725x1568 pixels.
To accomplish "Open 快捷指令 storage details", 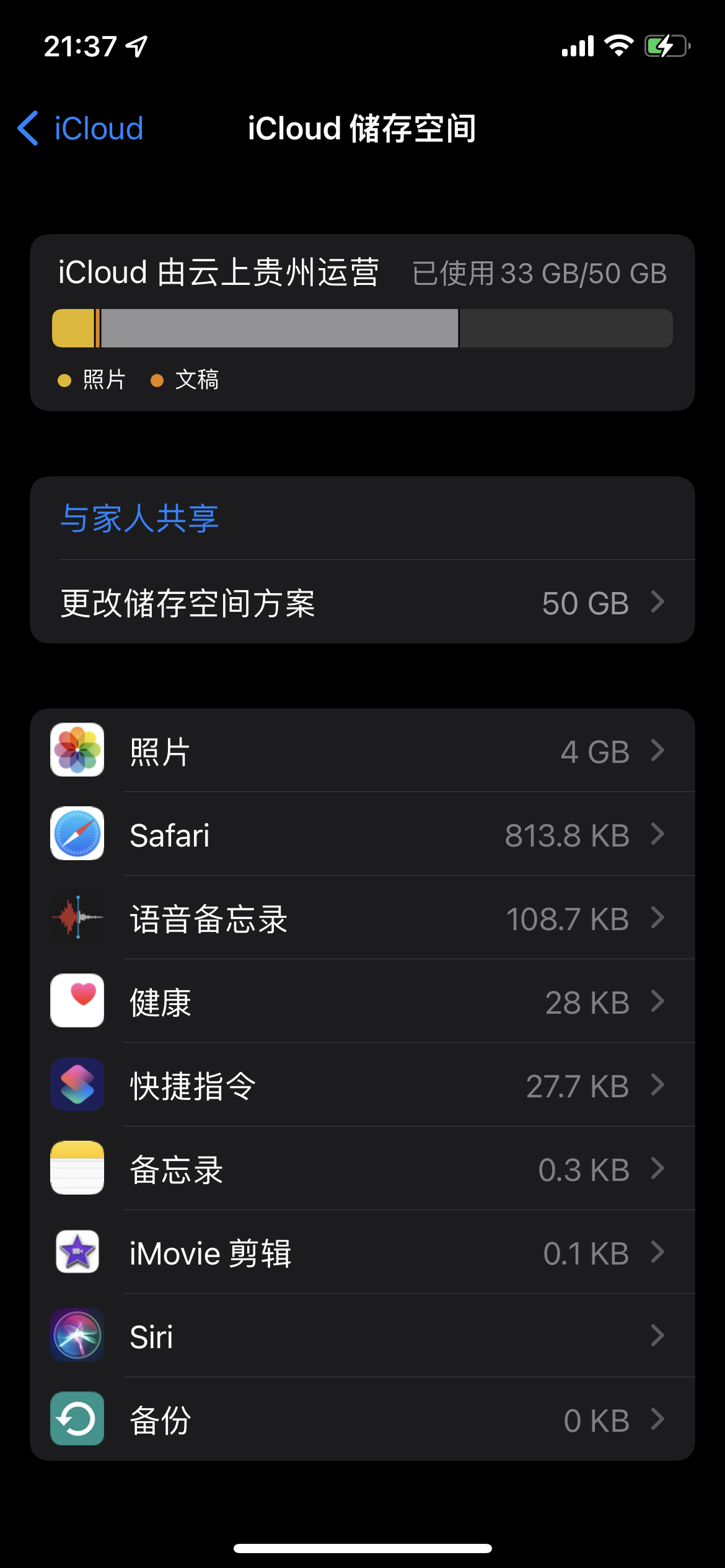I will click(362, 1086).
